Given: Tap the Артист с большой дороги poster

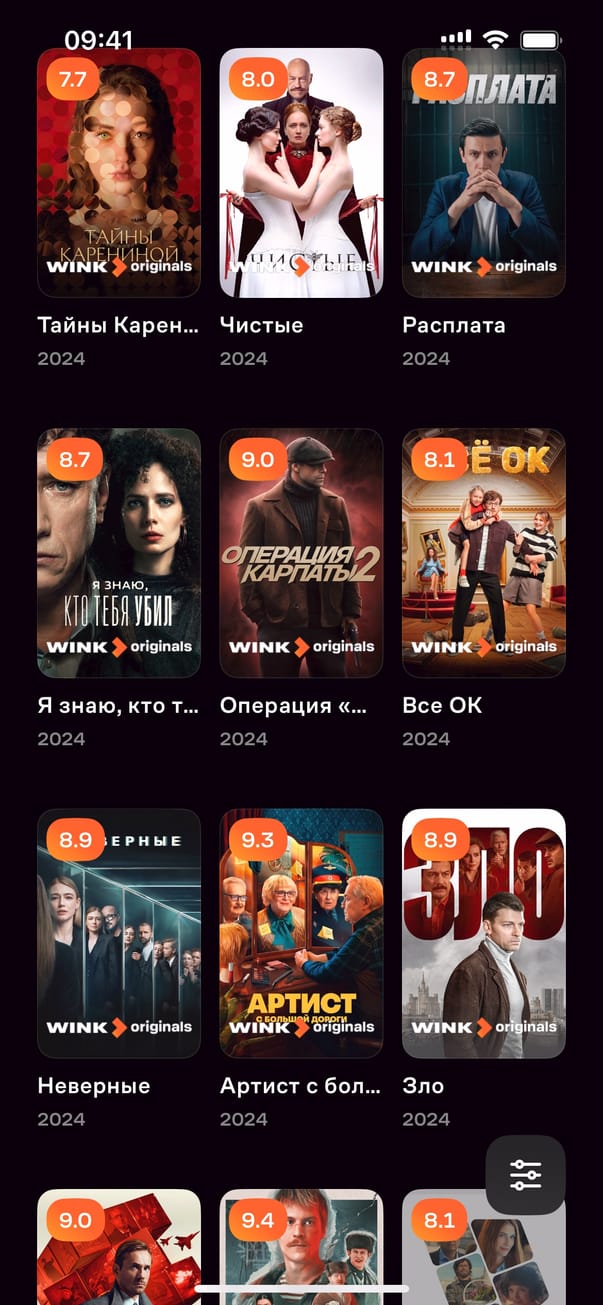Looking at the screenshot, I should pos(301,933).
